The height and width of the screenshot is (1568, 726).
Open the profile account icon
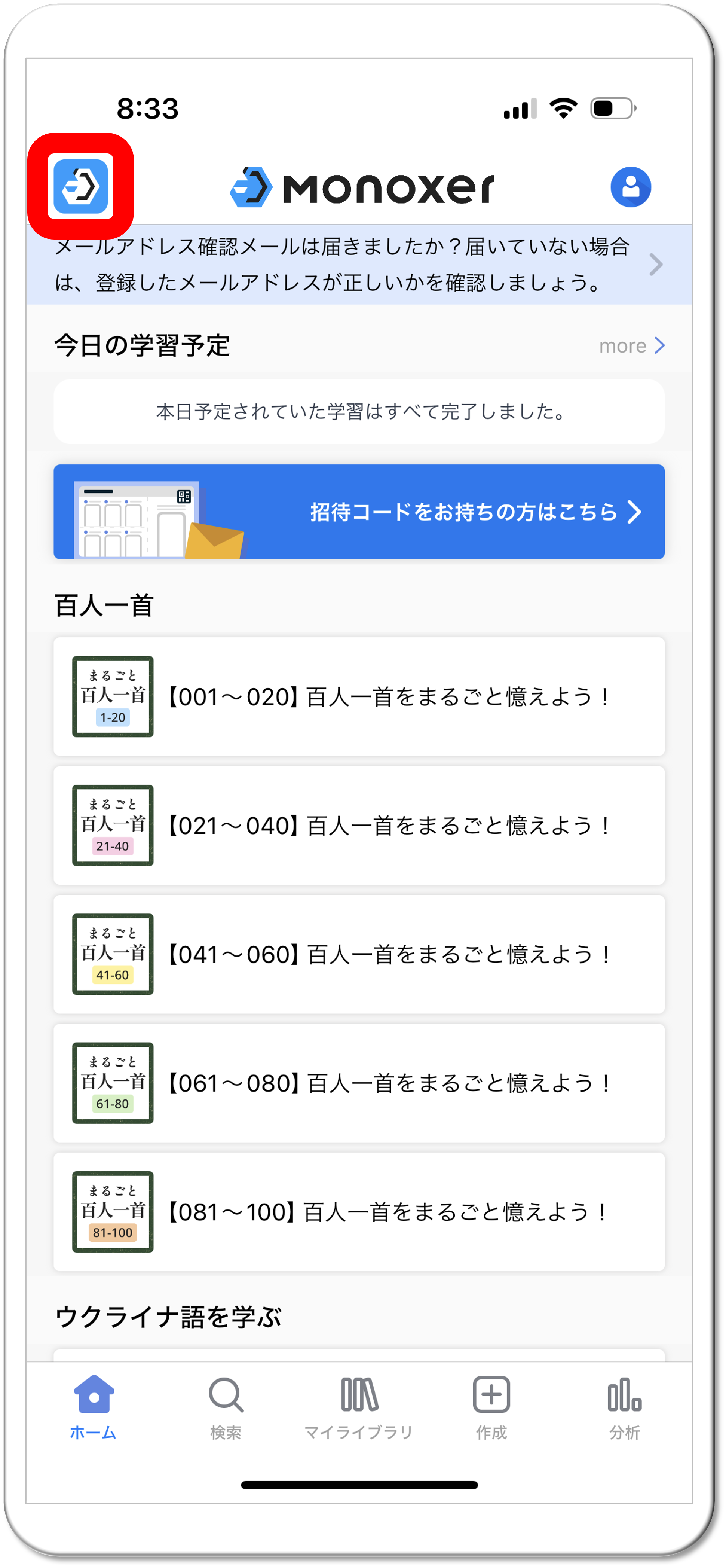point(631,187)
